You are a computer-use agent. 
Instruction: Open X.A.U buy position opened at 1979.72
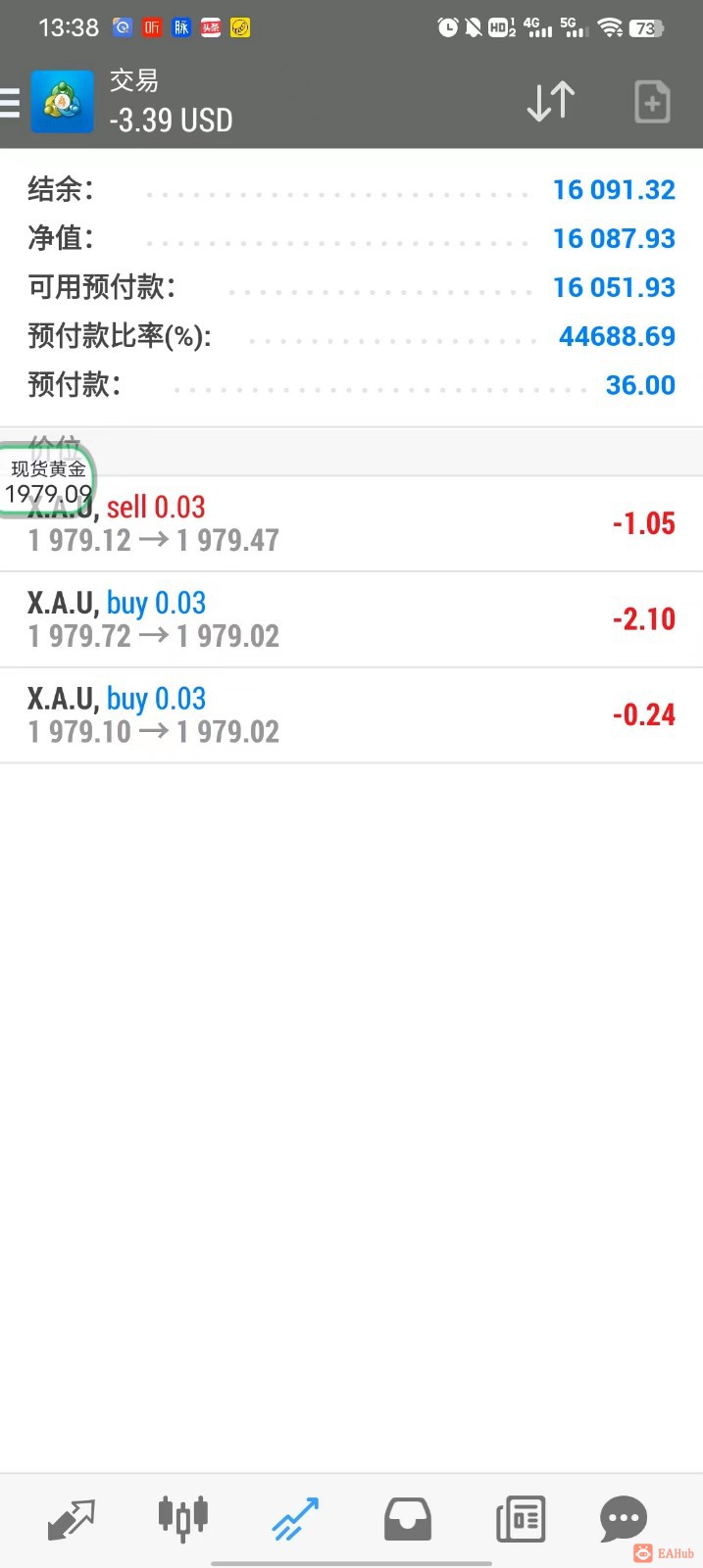(351, 619)
